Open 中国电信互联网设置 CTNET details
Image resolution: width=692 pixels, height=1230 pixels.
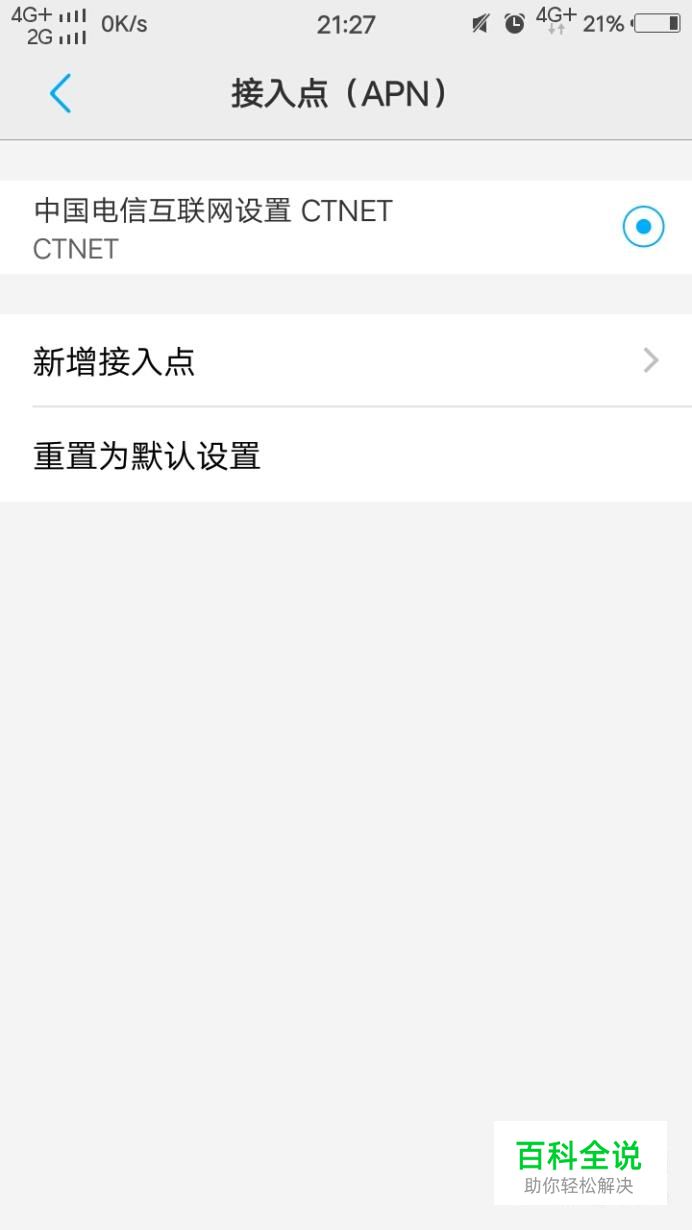[300, 228]
